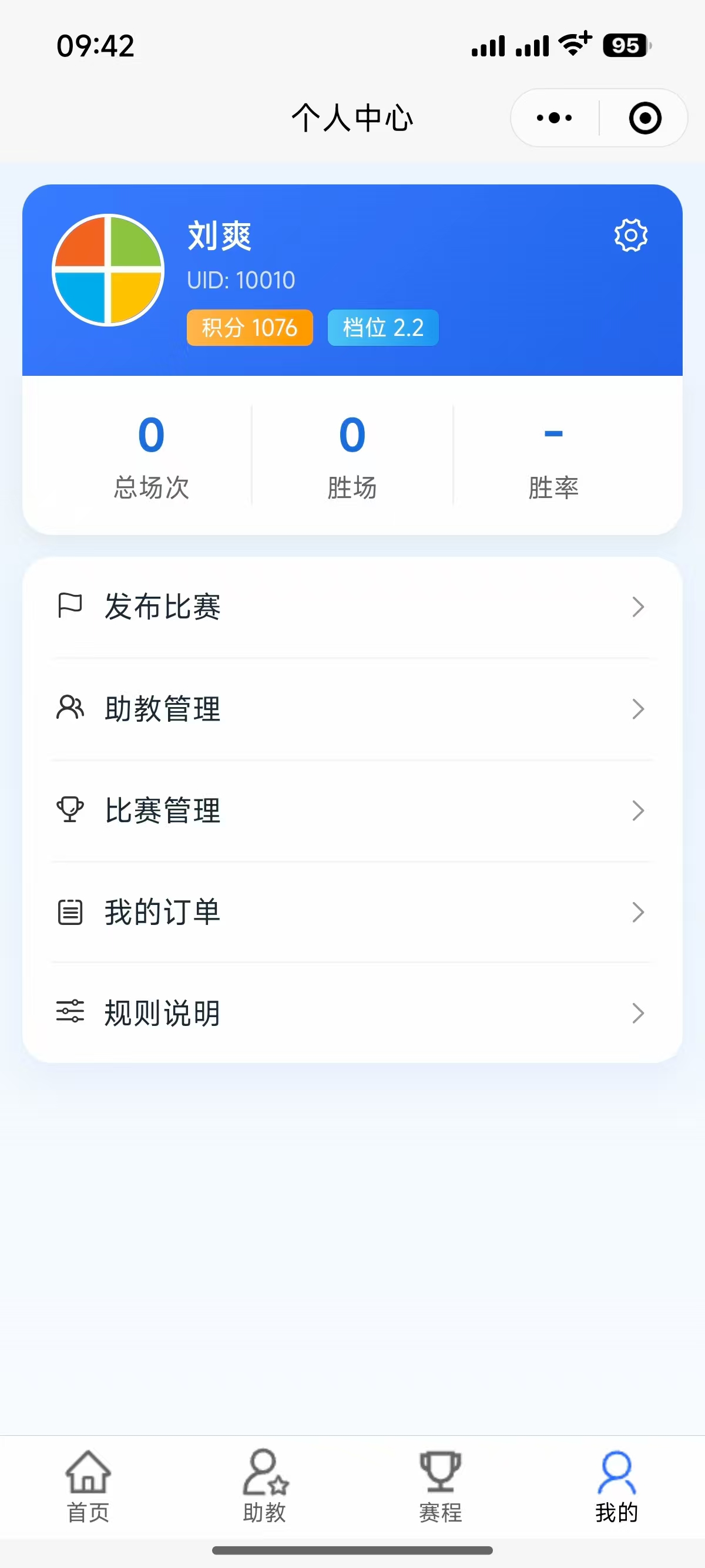The image size is (705, 1568).
Task: View 我的订单
Action: [352, 912]
